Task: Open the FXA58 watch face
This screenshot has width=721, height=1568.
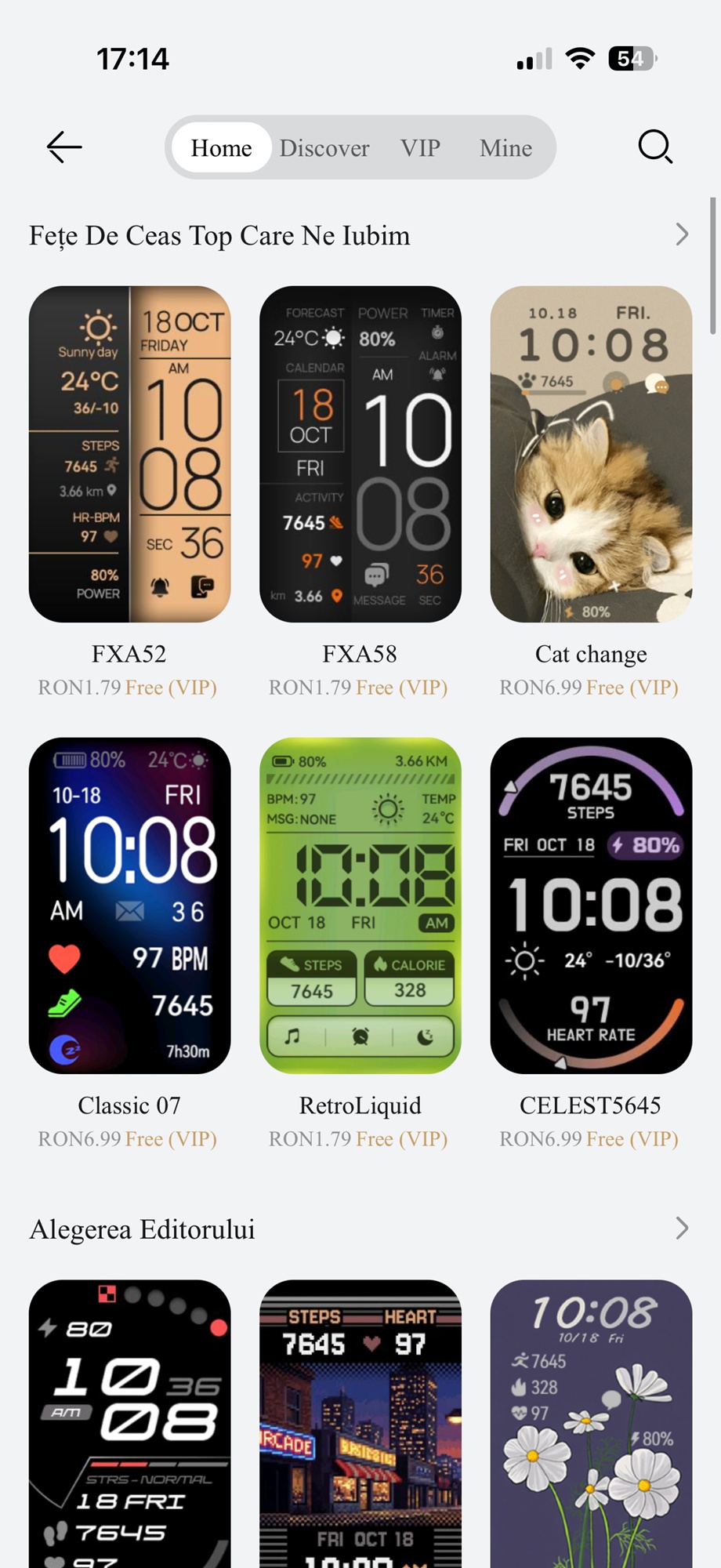Action: coord(360,454)
